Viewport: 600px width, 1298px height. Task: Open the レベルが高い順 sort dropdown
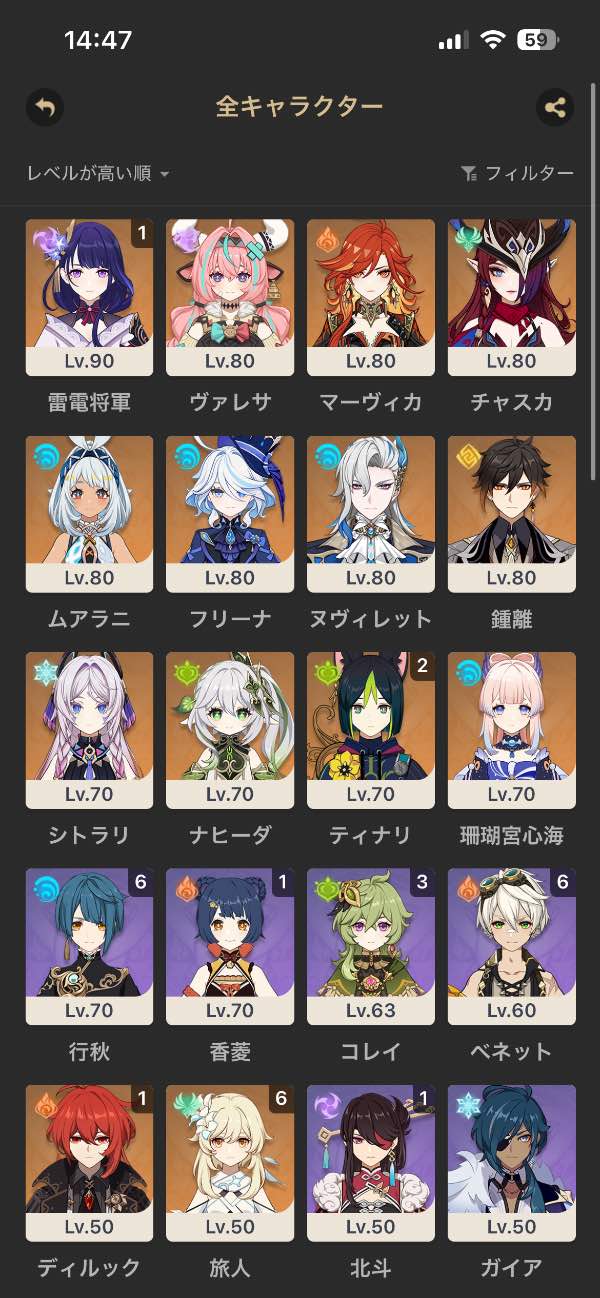click(x=98, y=173)
